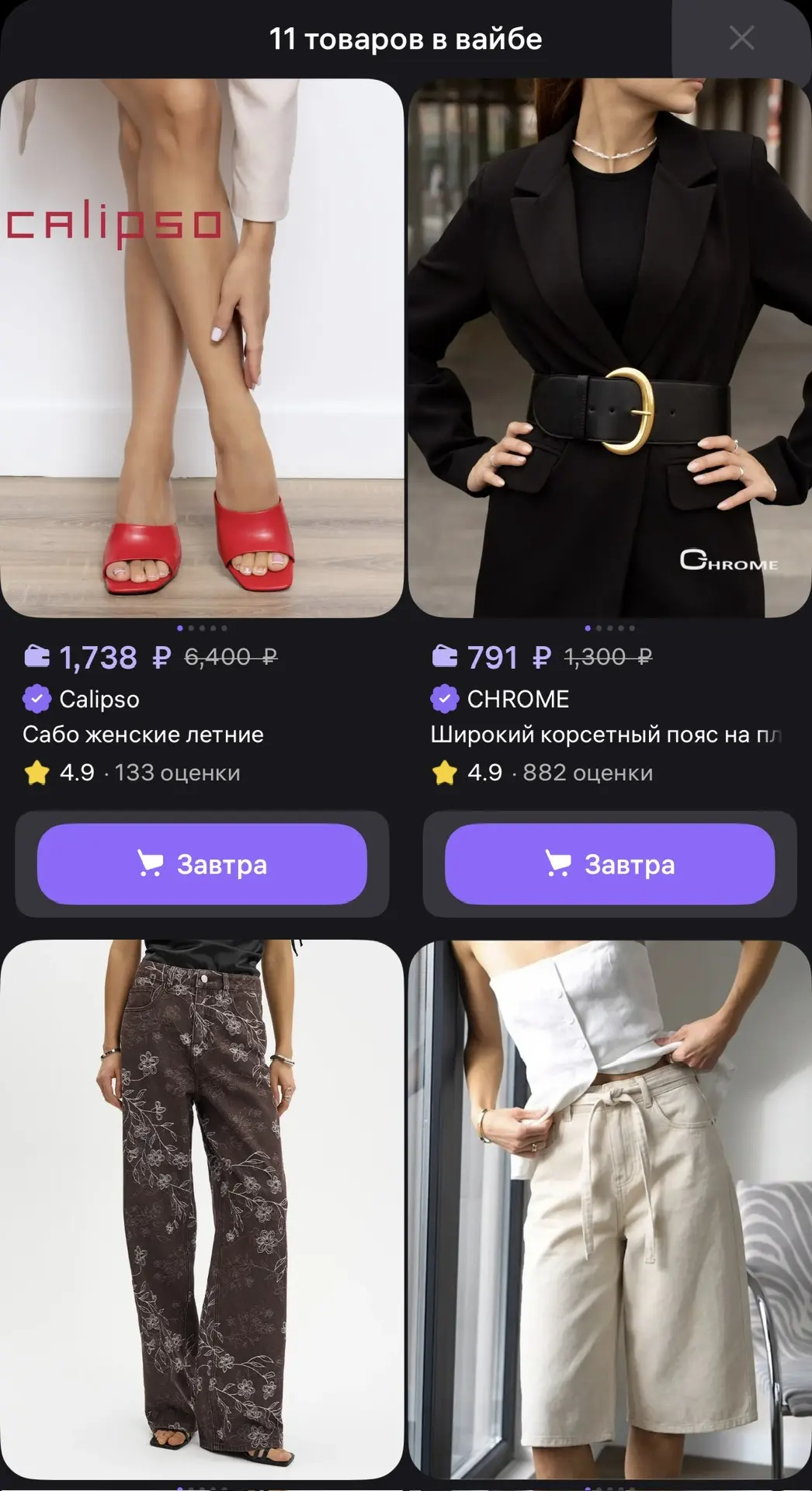Viewport: 812px width, 1491px height.
Task: Click the verified badge beside CHROME
Action: click(x=444, y=699)
